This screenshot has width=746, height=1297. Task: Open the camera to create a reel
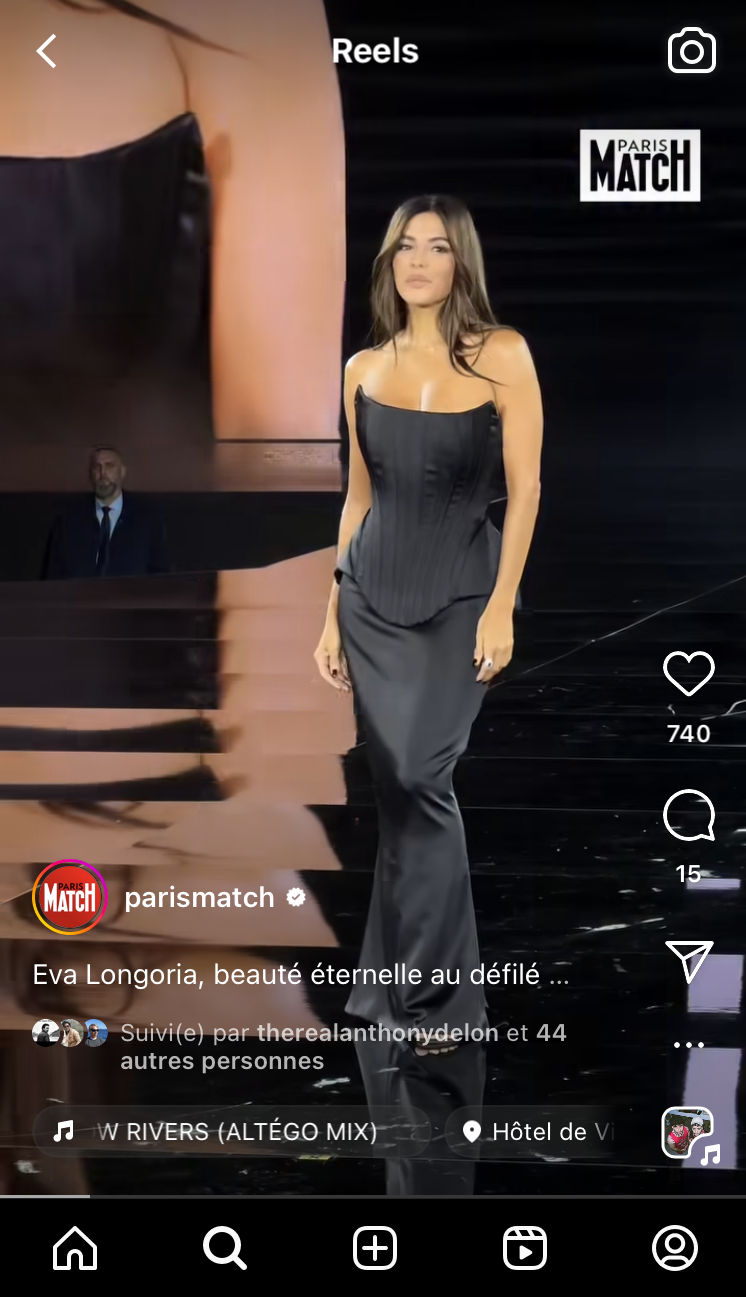(692, 51)
